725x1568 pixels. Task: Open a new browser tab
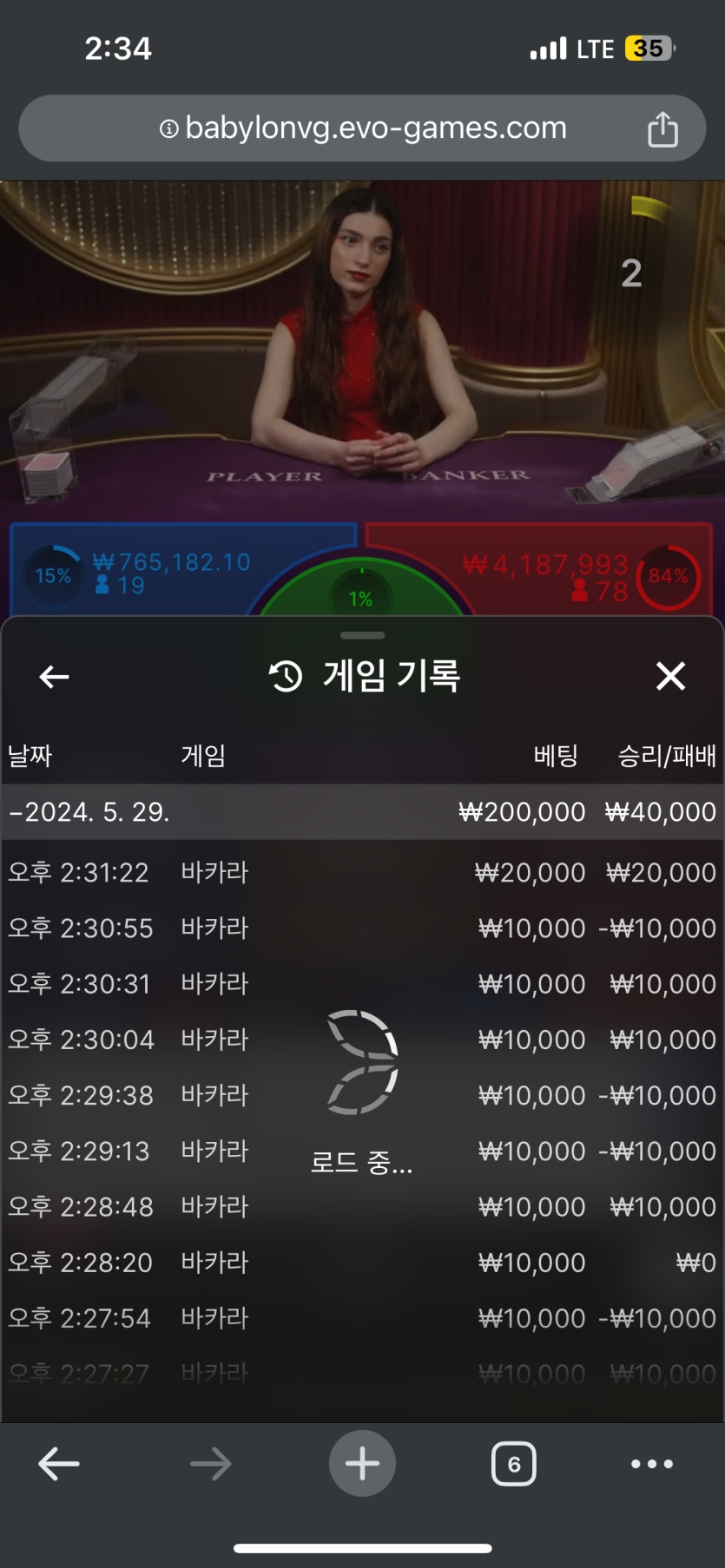tap(362, 1464)
